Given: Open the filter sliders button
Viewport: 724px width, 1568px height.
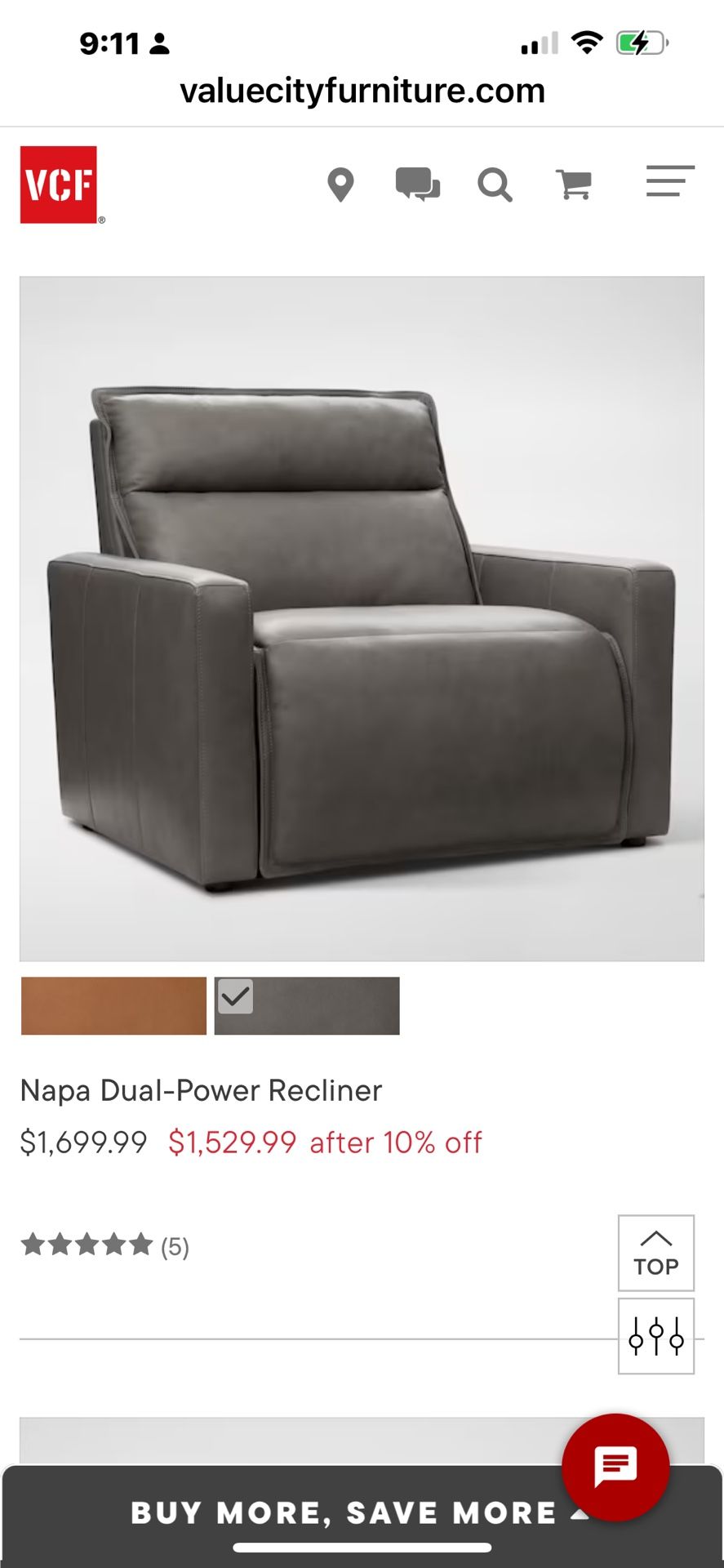Looking at the screenshot, I should coord(655,1337).
